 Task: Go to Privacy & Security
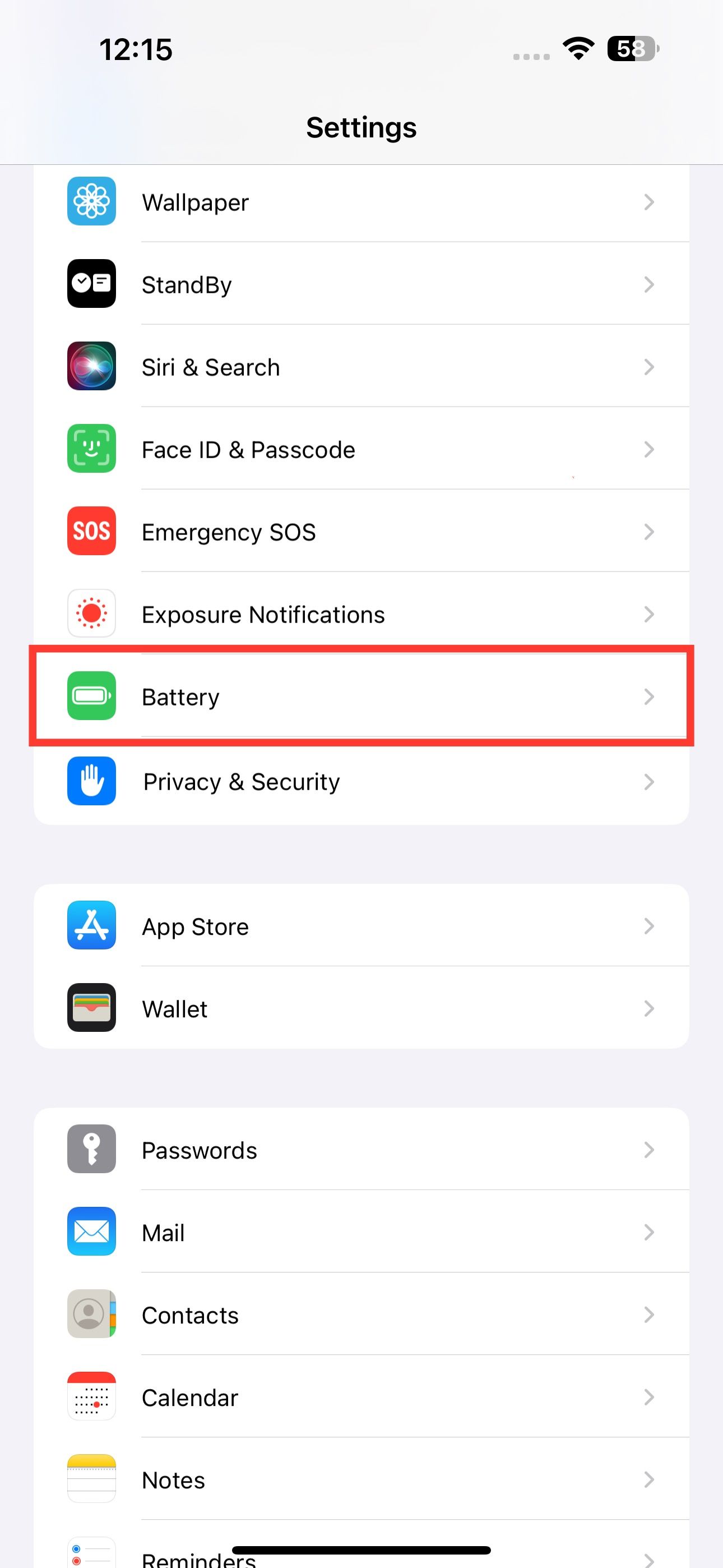[x=361, y=782]
